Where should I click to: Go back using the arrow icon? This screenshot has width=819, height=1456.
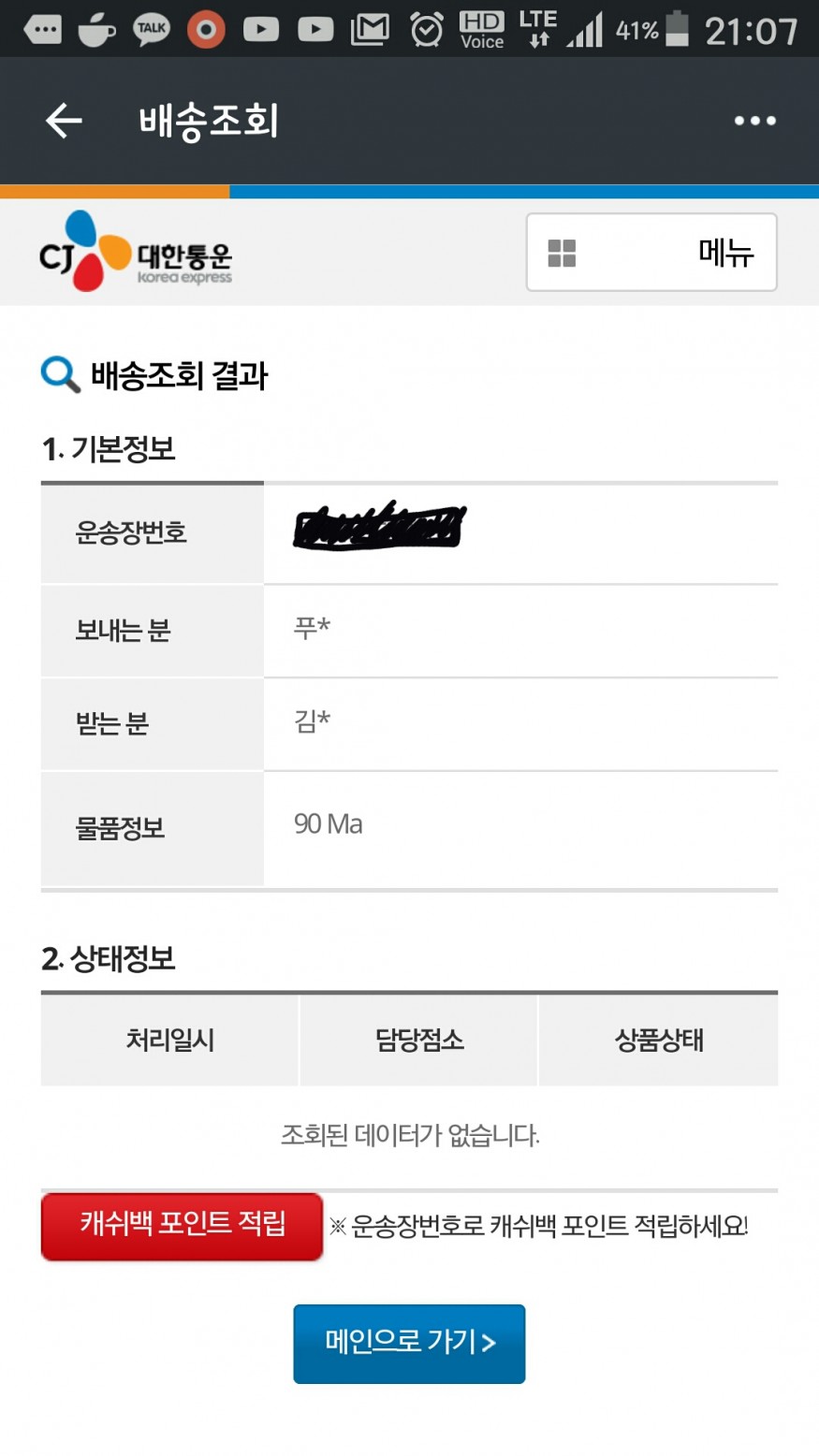pyautogui.click(x=64, y=121)
